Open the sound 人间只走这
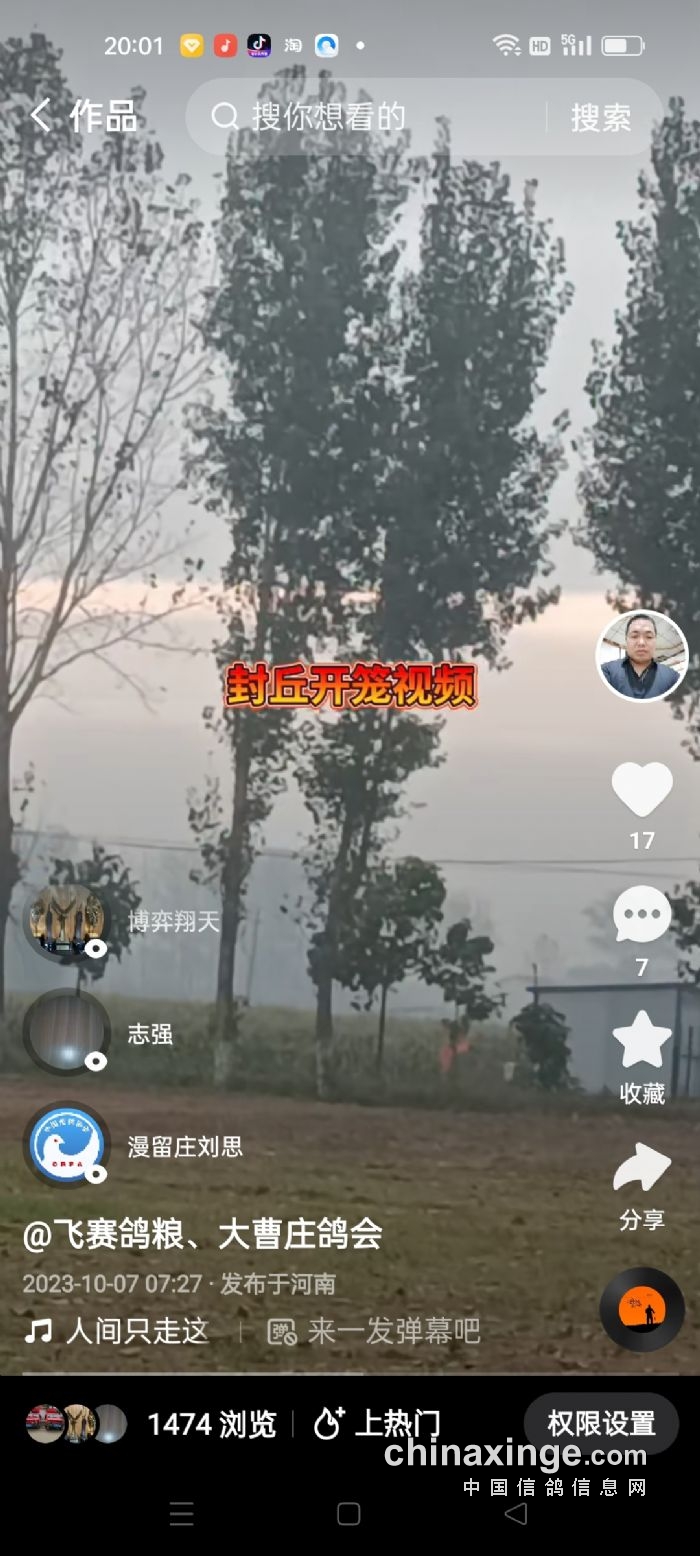 (120, 1331)
